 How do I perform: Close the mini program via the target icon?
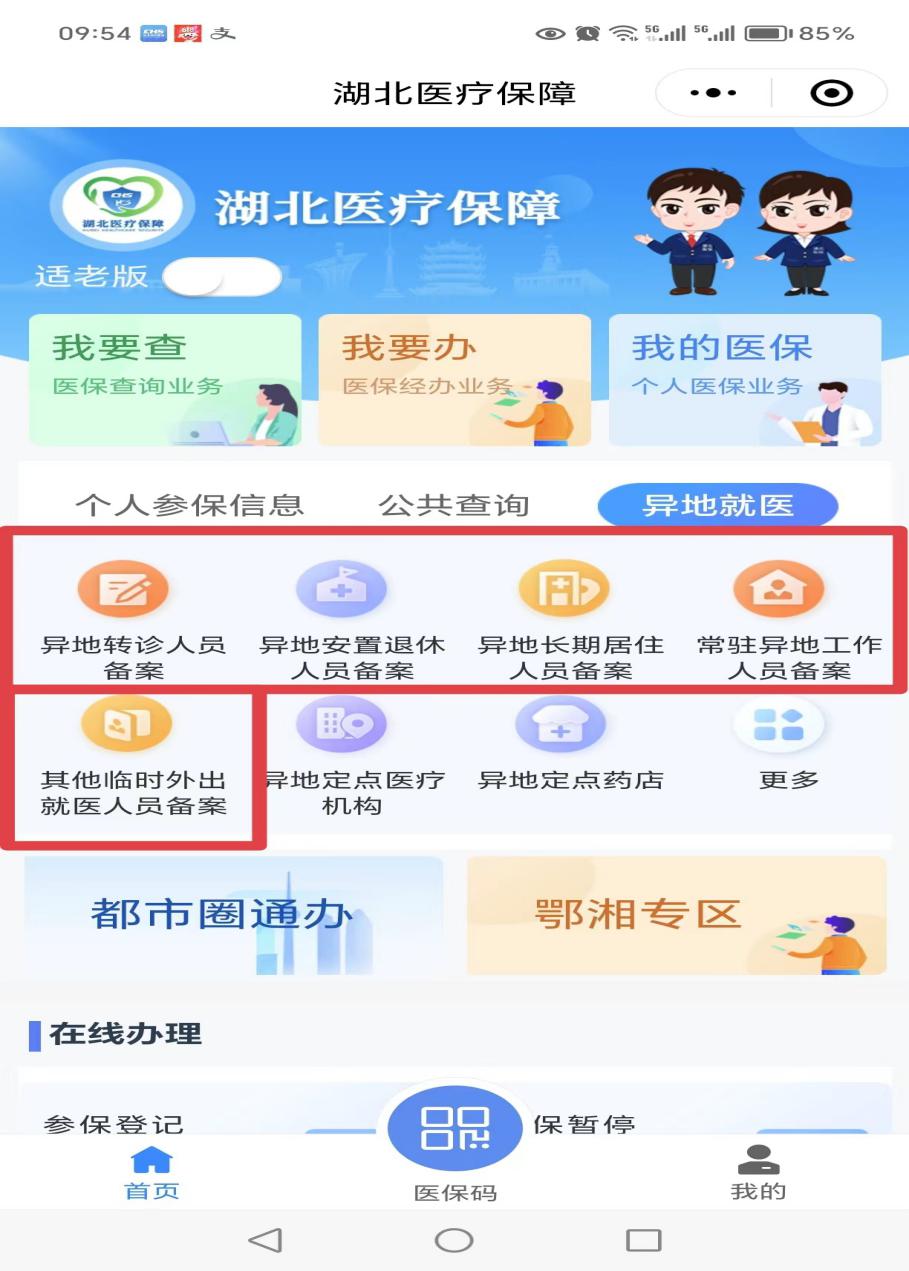pos(831,93)
